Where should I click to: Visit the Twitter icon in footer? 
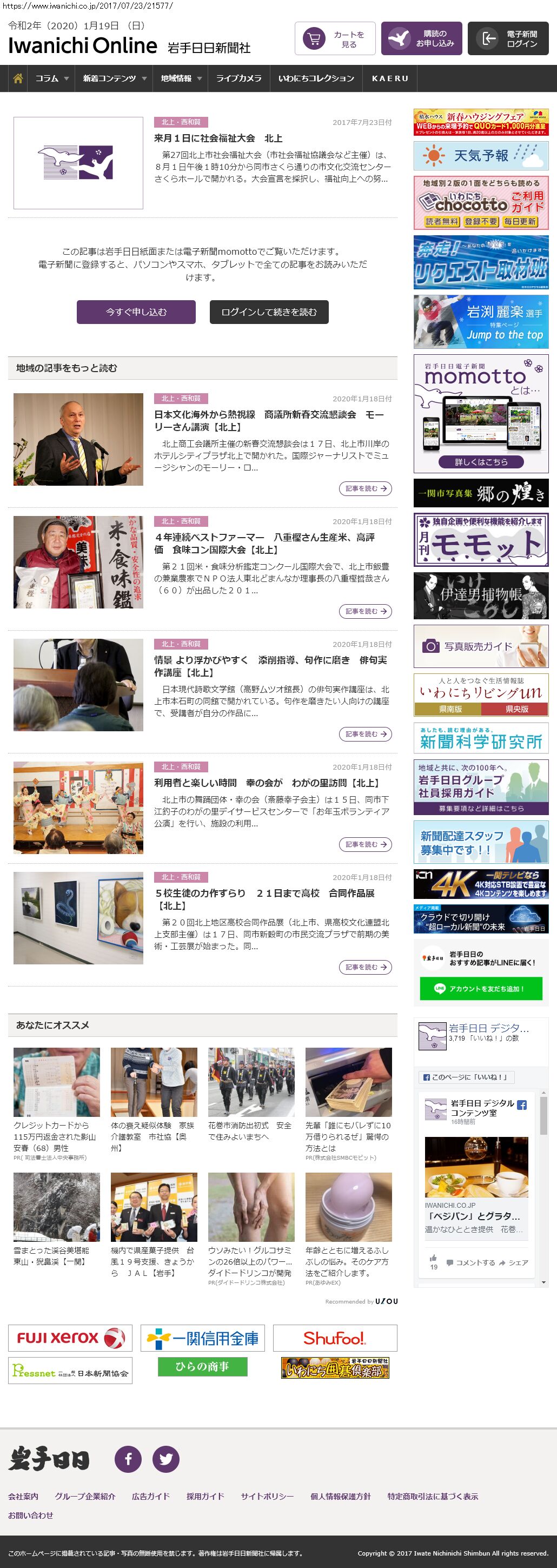pos(165,1459)
